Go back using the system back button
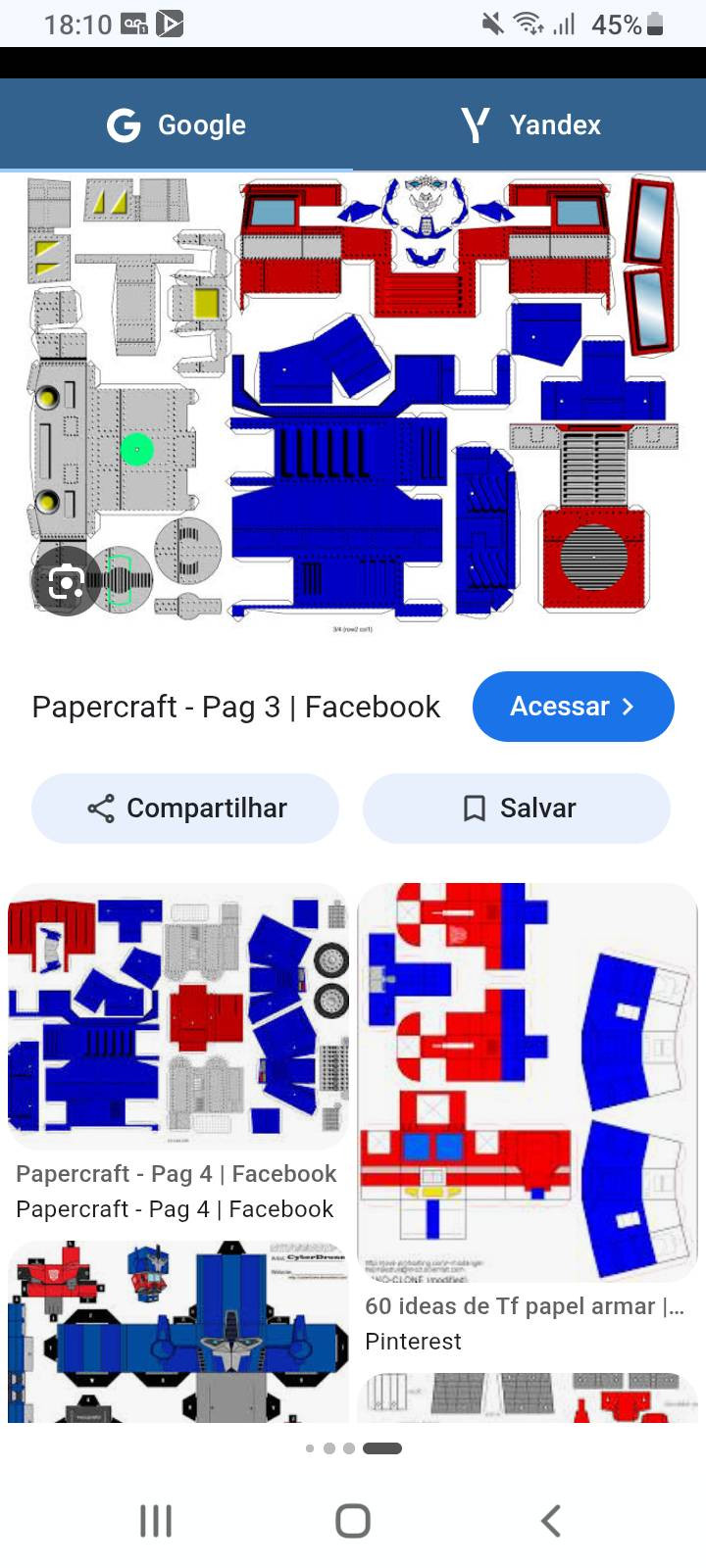This screenshot has height=1568, width=706. [551, 1521]
